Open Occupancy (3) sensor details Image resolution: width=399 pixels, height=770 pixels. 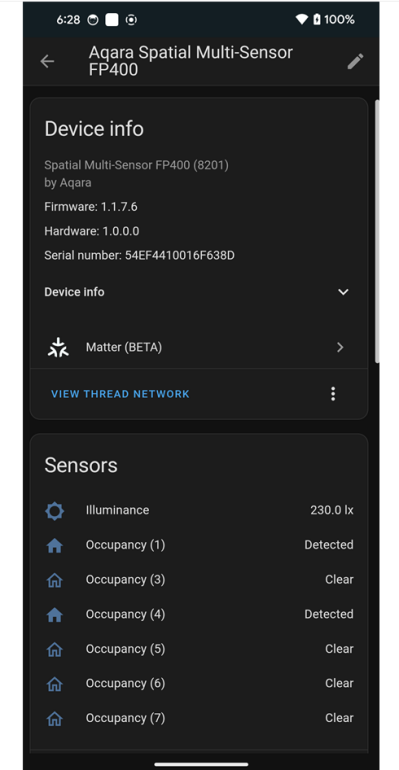(199, 579)
